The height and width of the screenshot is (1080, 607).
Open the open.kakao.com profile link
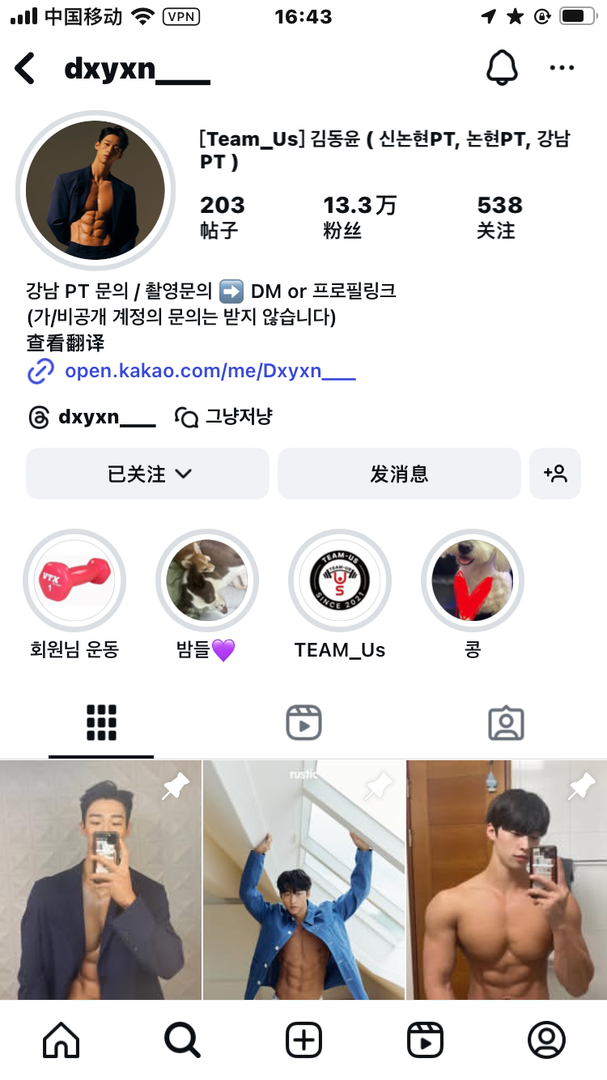pyautogui.click(x=209, y=371)
